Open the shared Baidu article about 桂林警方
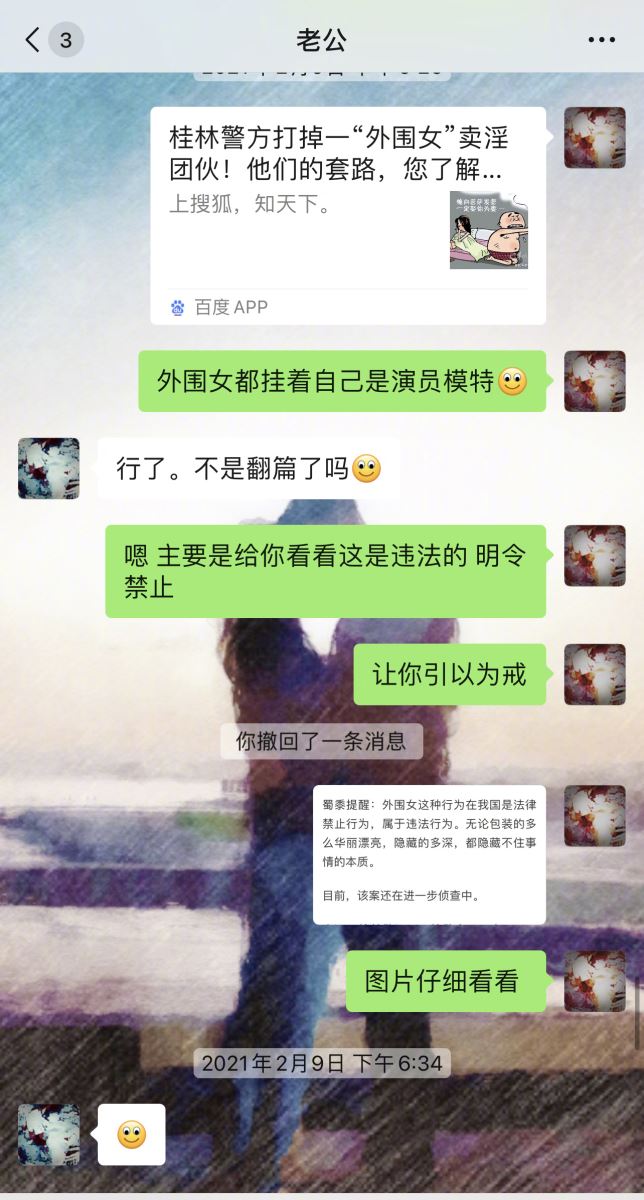Viewport: 644px width, 1200px height. (347, 214)
